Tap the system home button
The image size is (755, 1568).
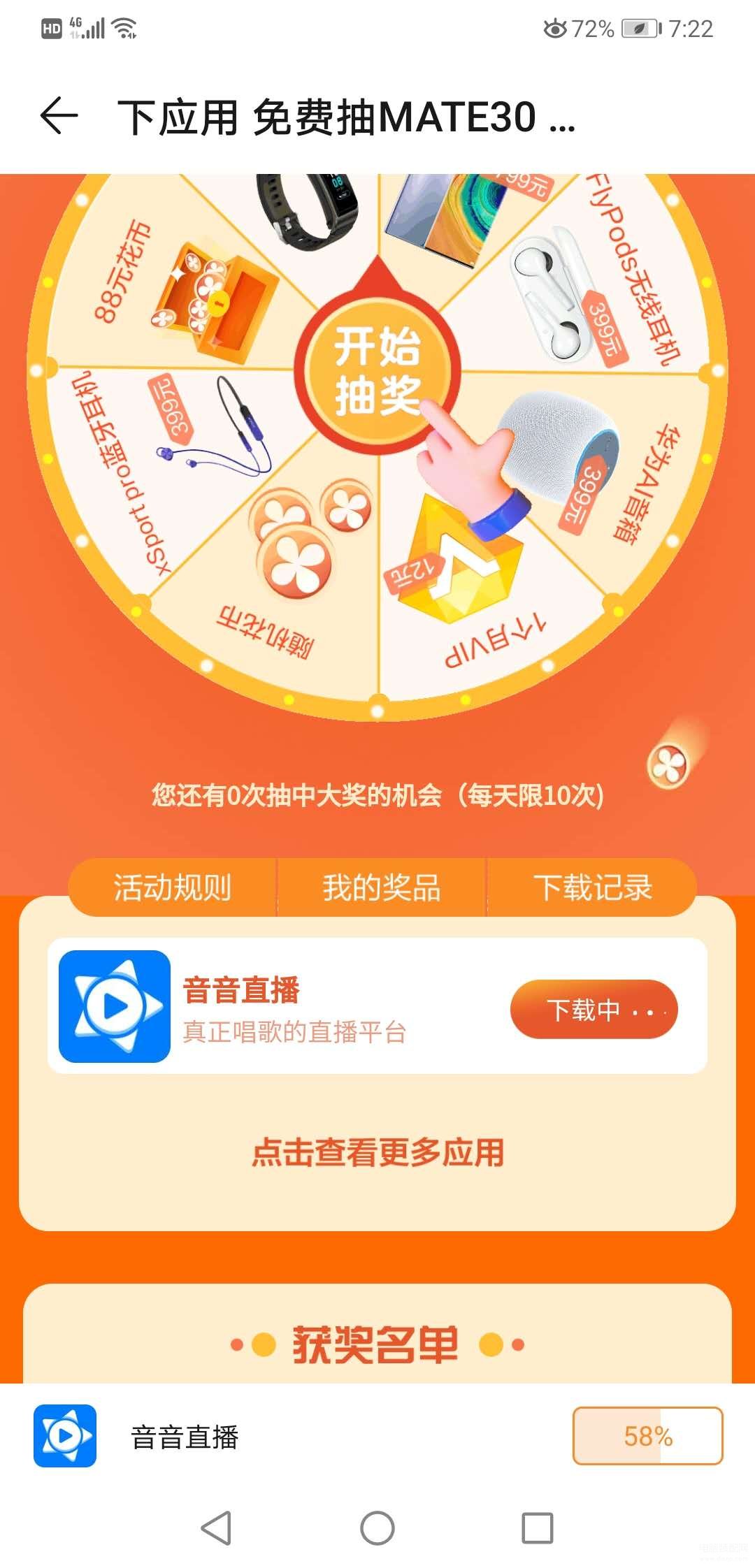(377, 1528)
